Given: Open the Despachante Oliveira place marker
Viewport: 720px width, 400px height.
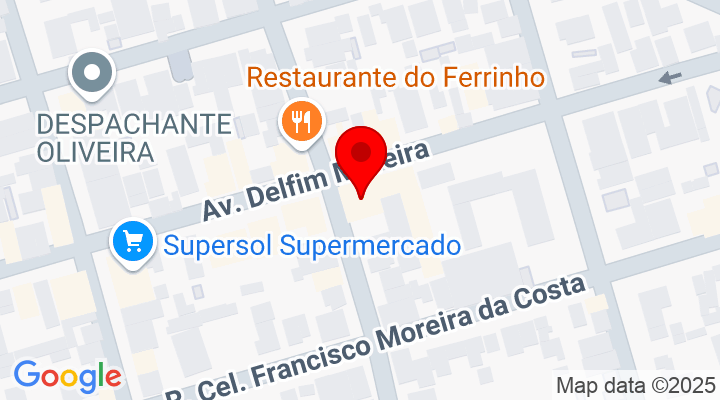Looking at the screenshot, I should (92, 74).
